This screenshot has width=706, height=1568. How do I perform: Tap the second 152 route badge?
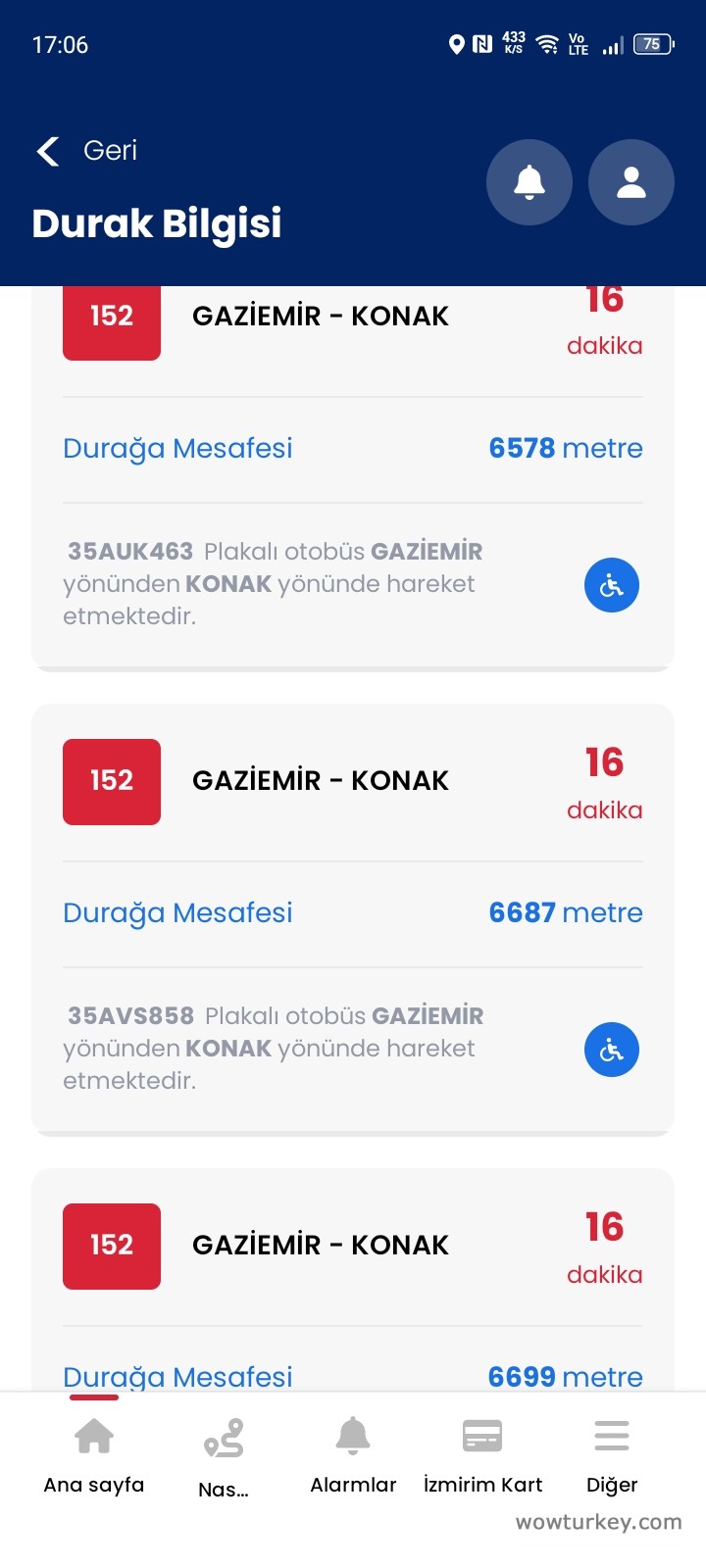pyautogui.click(x=111, y=781)
